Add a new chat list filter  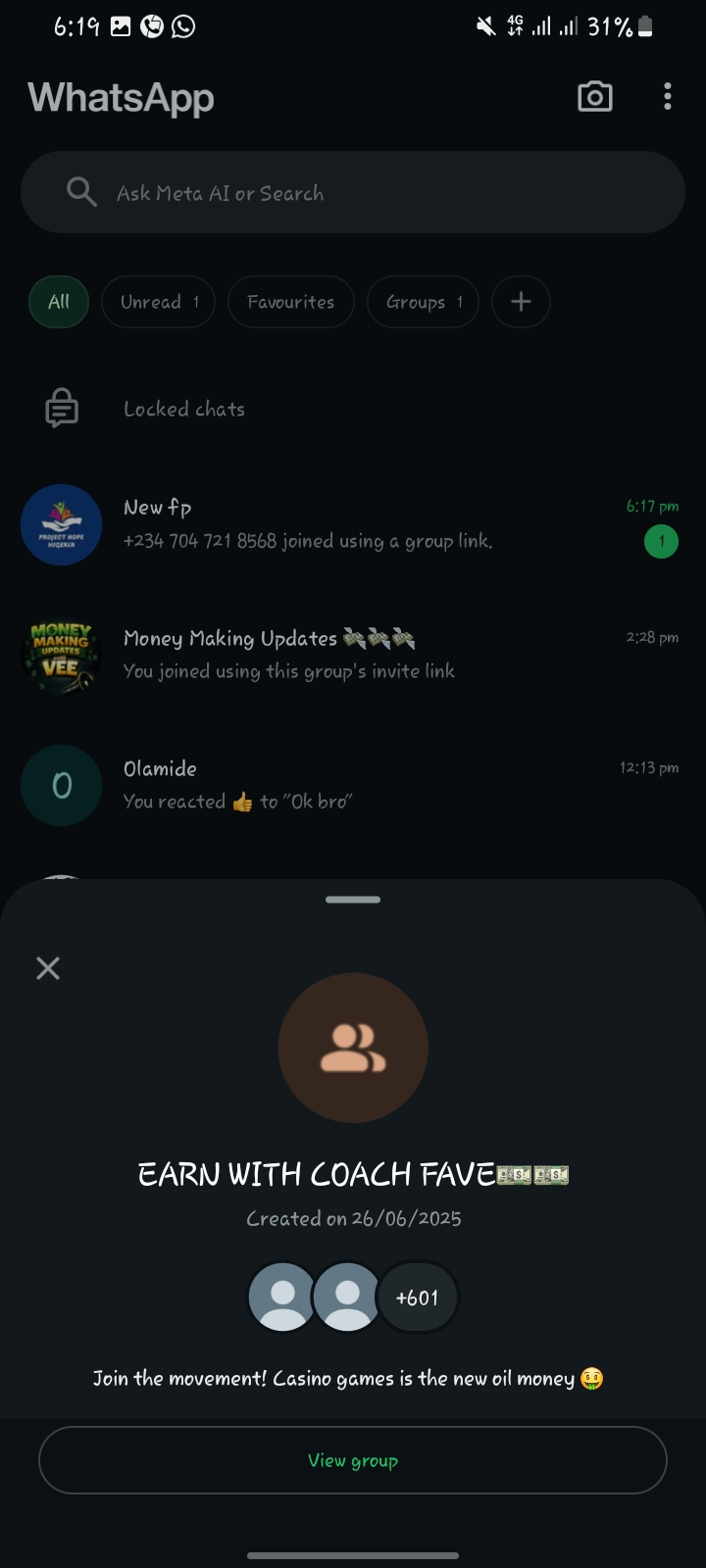click(x=521, y=302)
